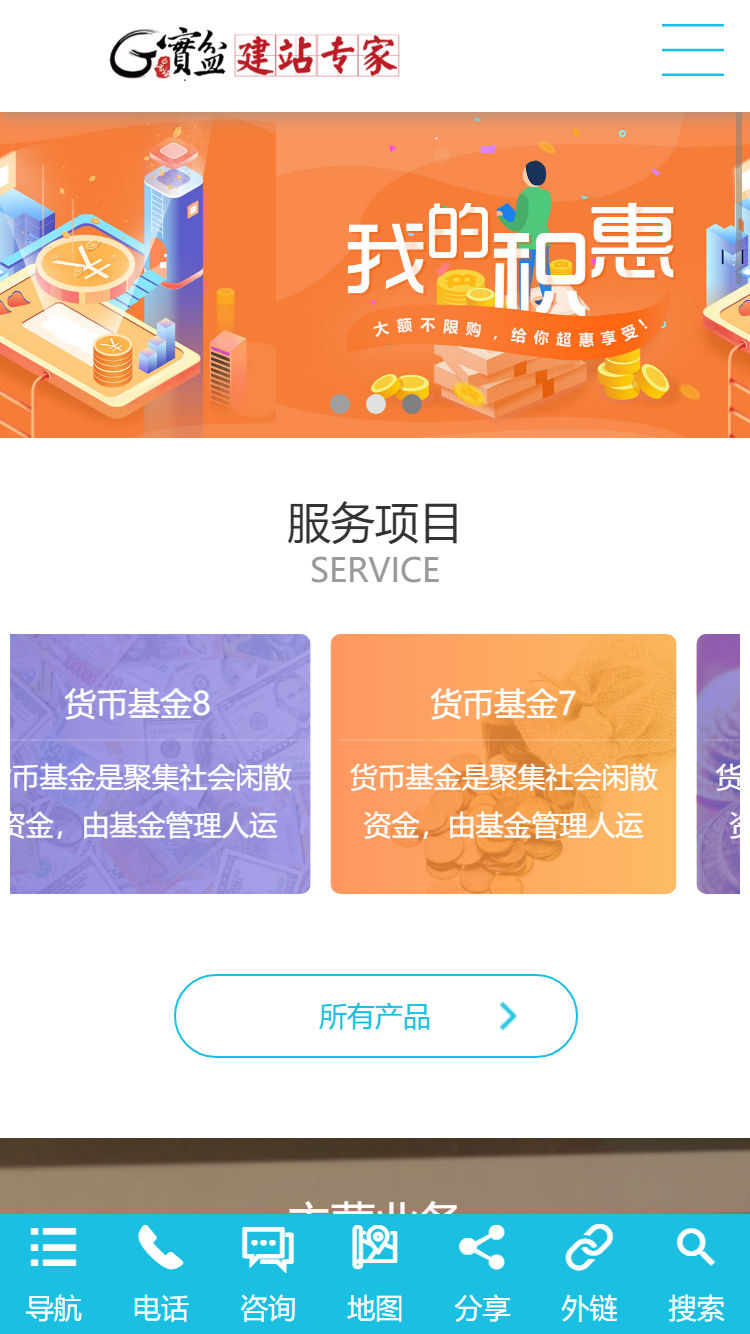750x1334 pixels.
Task: Share the page via 分享
Action: click(482, 1274)
